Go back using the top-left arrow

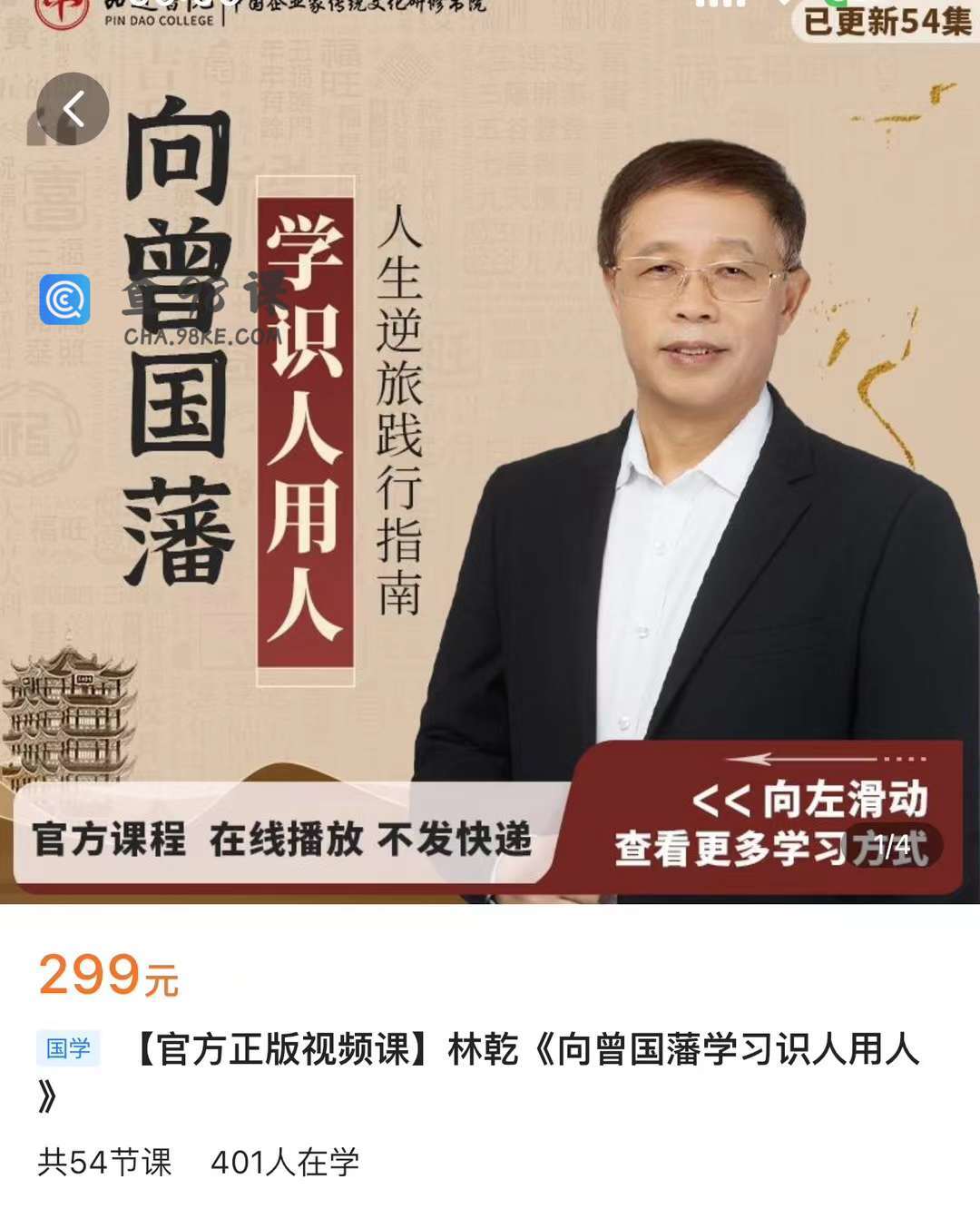coord(73,109)
